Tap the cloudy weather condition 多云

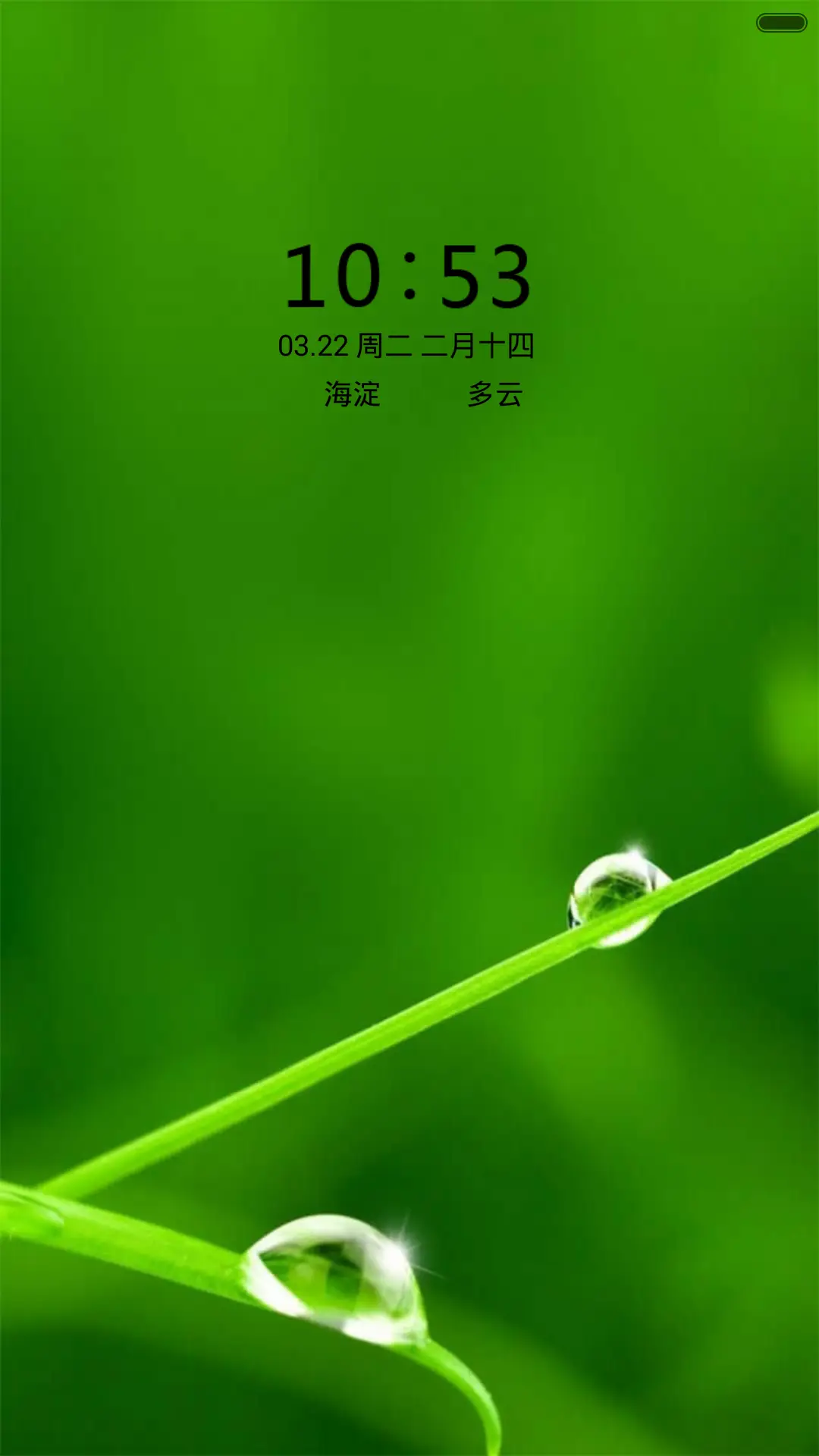pos(494,394)
